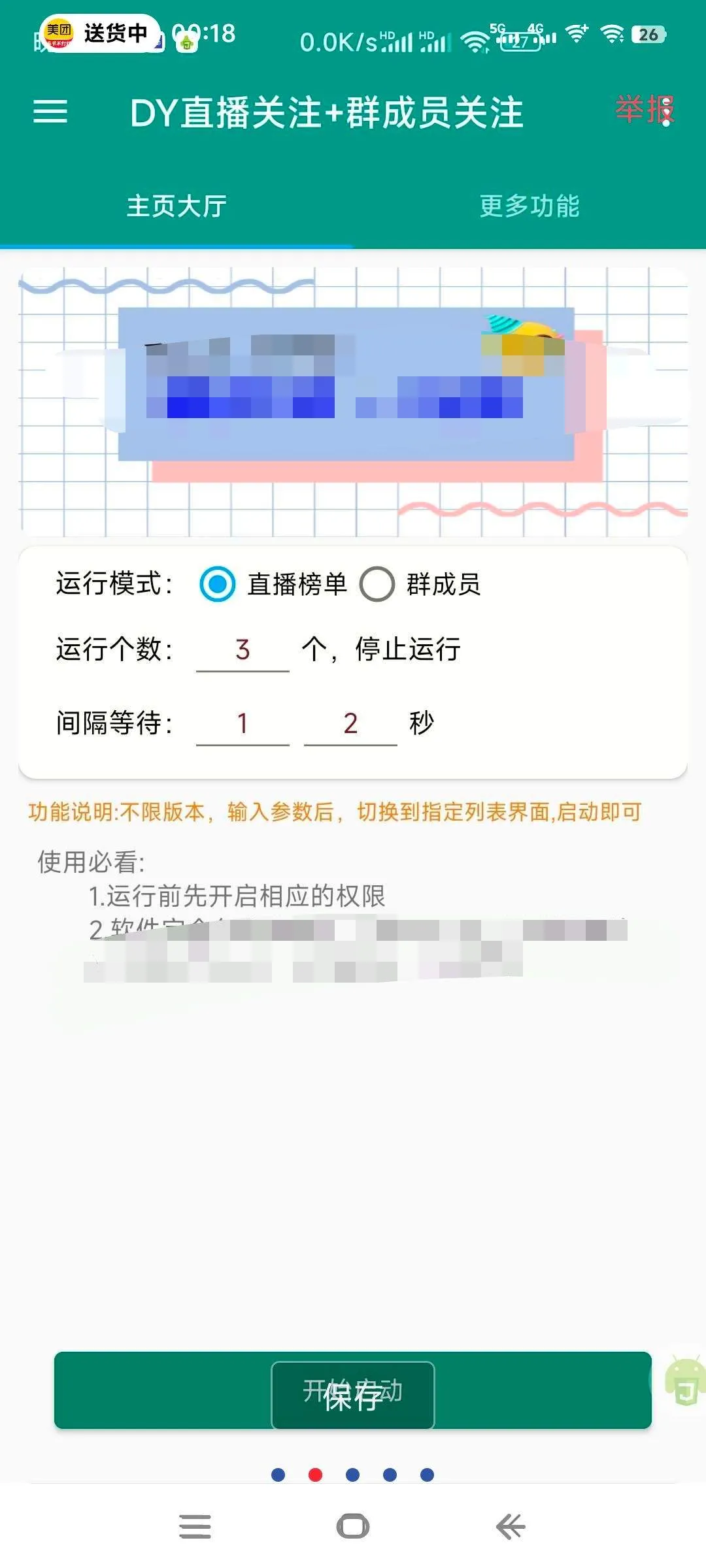Viewport: 706px width, 1568px height.
Task: Click the first 间隔等待 field showing 1
Action: click(x=243, y=724)
